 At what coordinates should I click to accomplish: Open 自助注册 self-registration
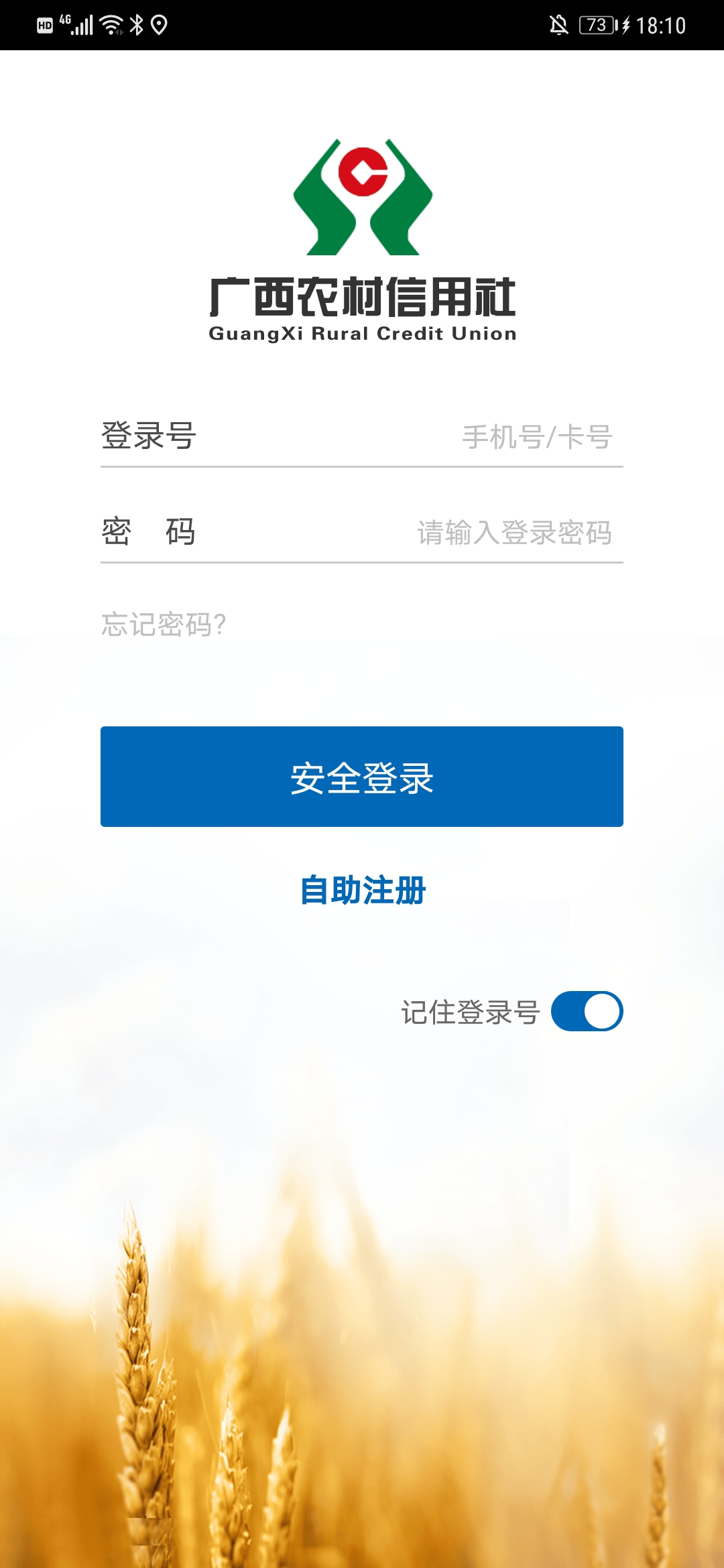pyautogui.click(x=362, y=890)
